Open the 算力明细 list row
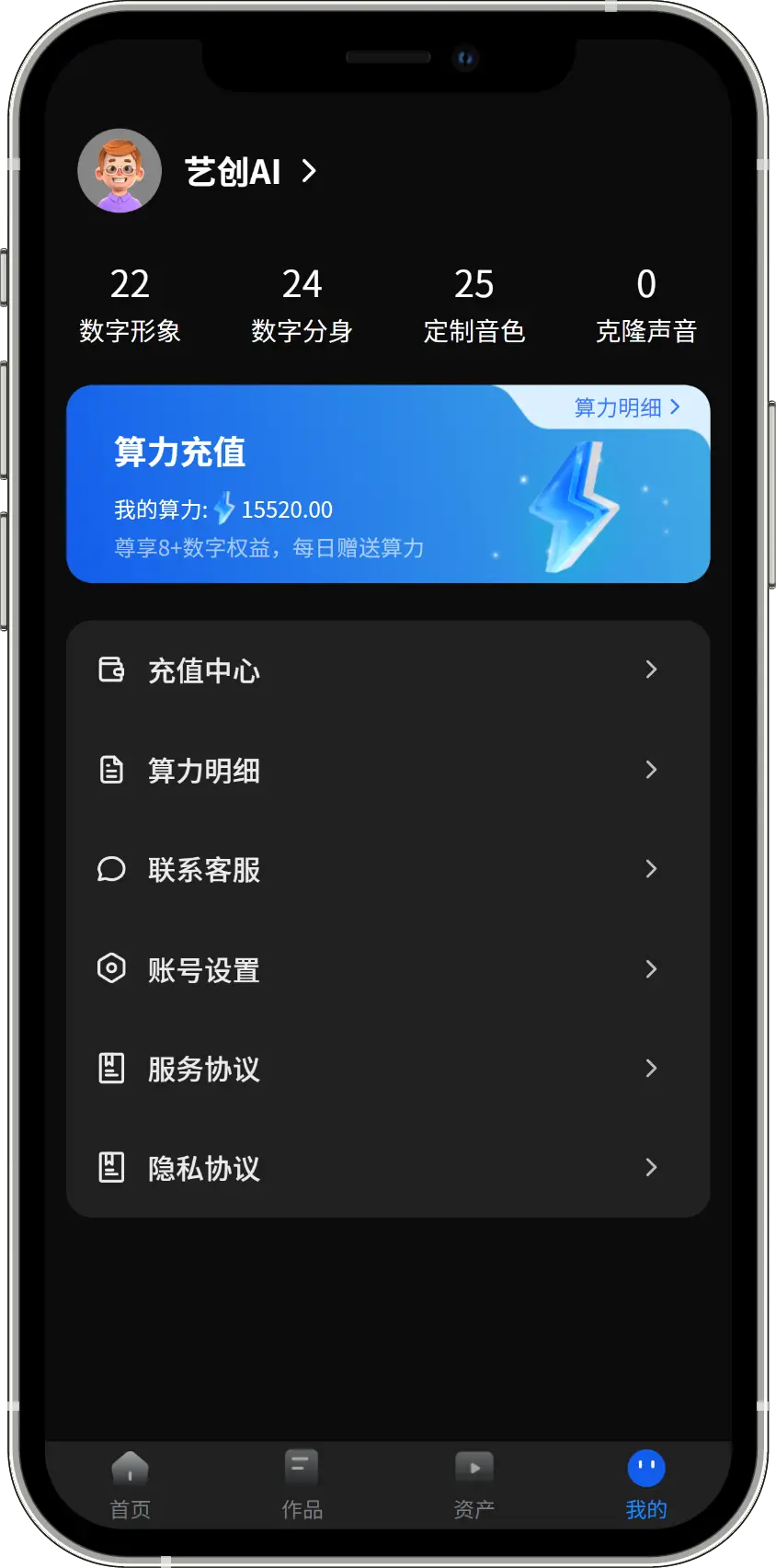776x1568 pixels. pyautogui.click(x=387, y=770)
